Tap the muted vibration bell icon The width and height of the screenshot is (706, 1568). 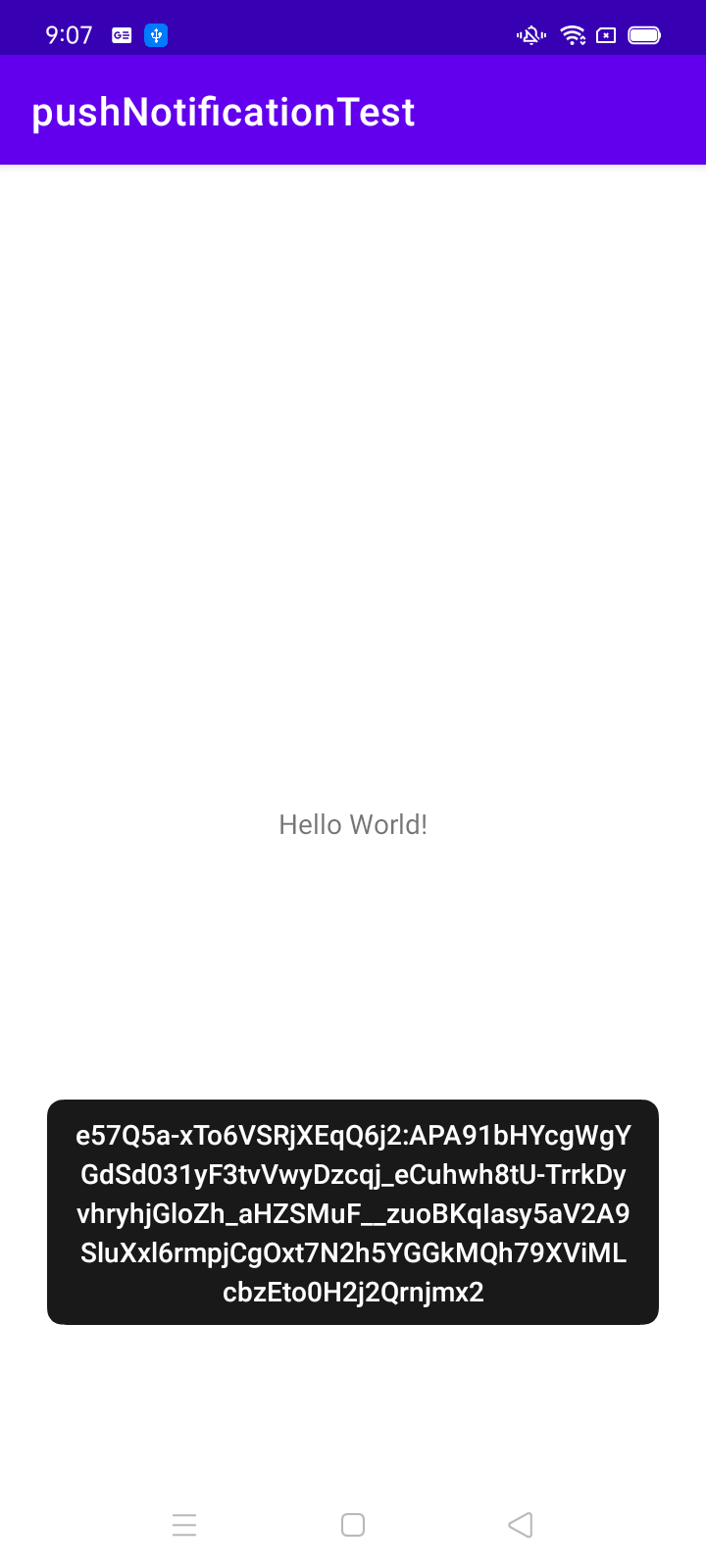(529, 35)
